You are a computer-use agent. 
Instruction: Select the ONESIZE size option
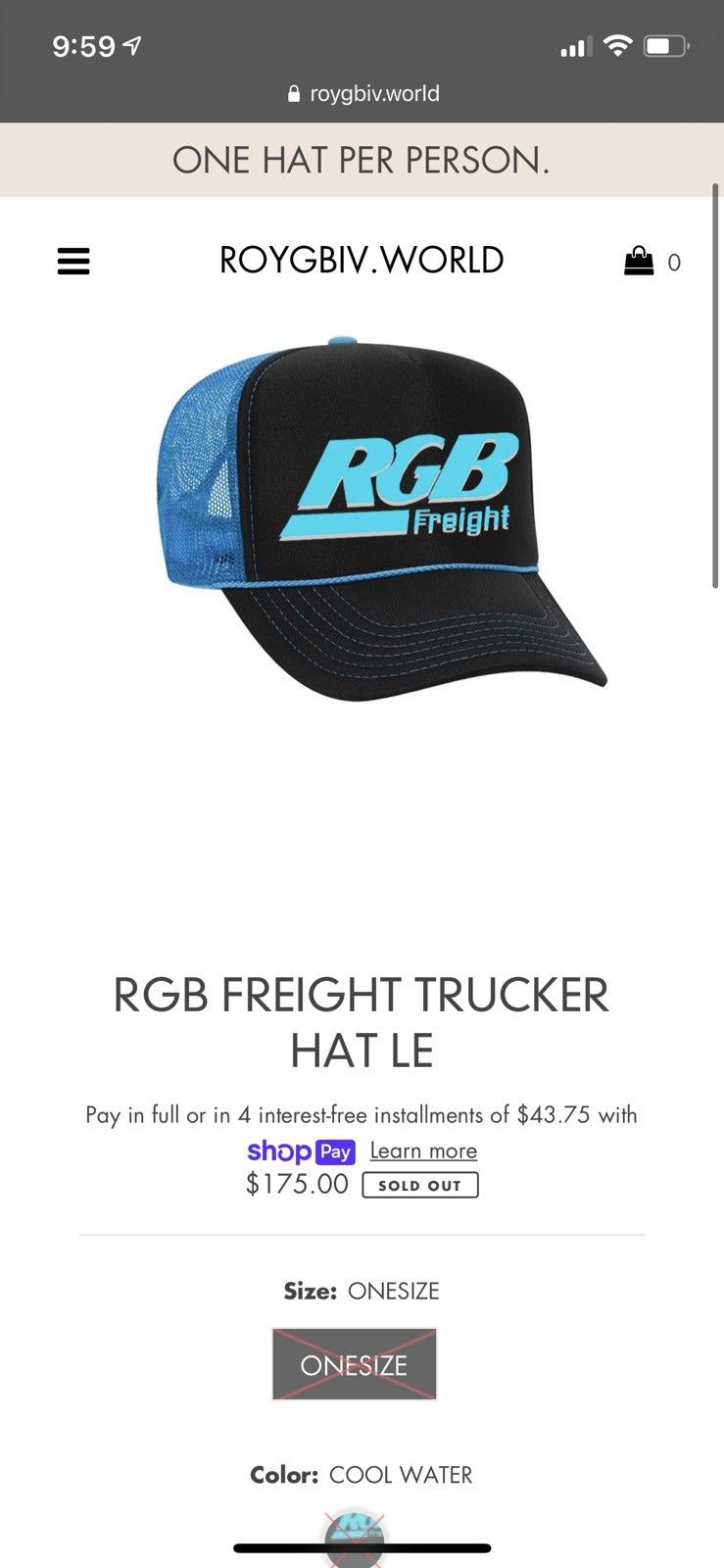click(354, 1364)
